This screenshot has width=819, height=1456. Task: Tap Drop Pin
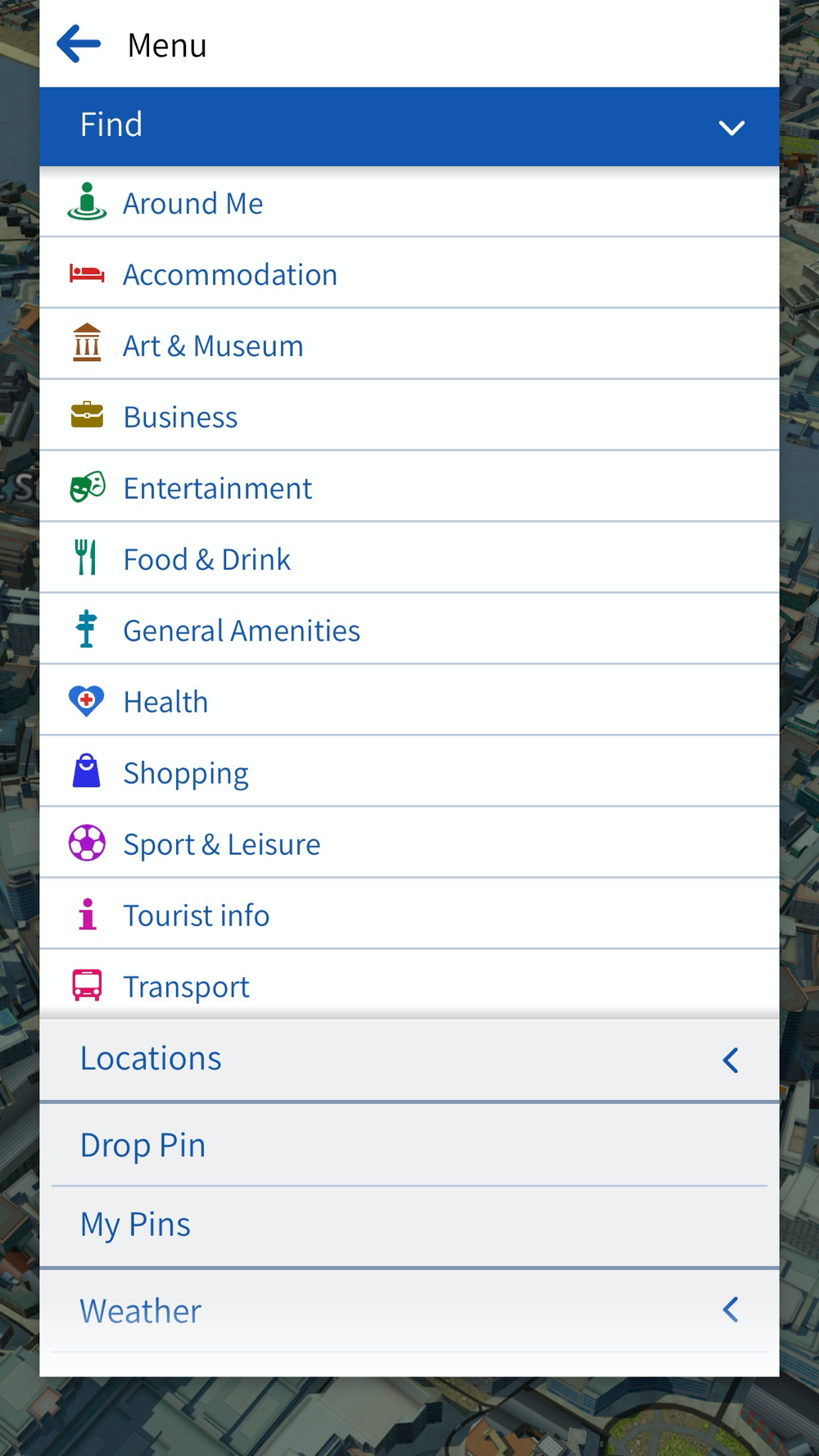coord(409,1145)
